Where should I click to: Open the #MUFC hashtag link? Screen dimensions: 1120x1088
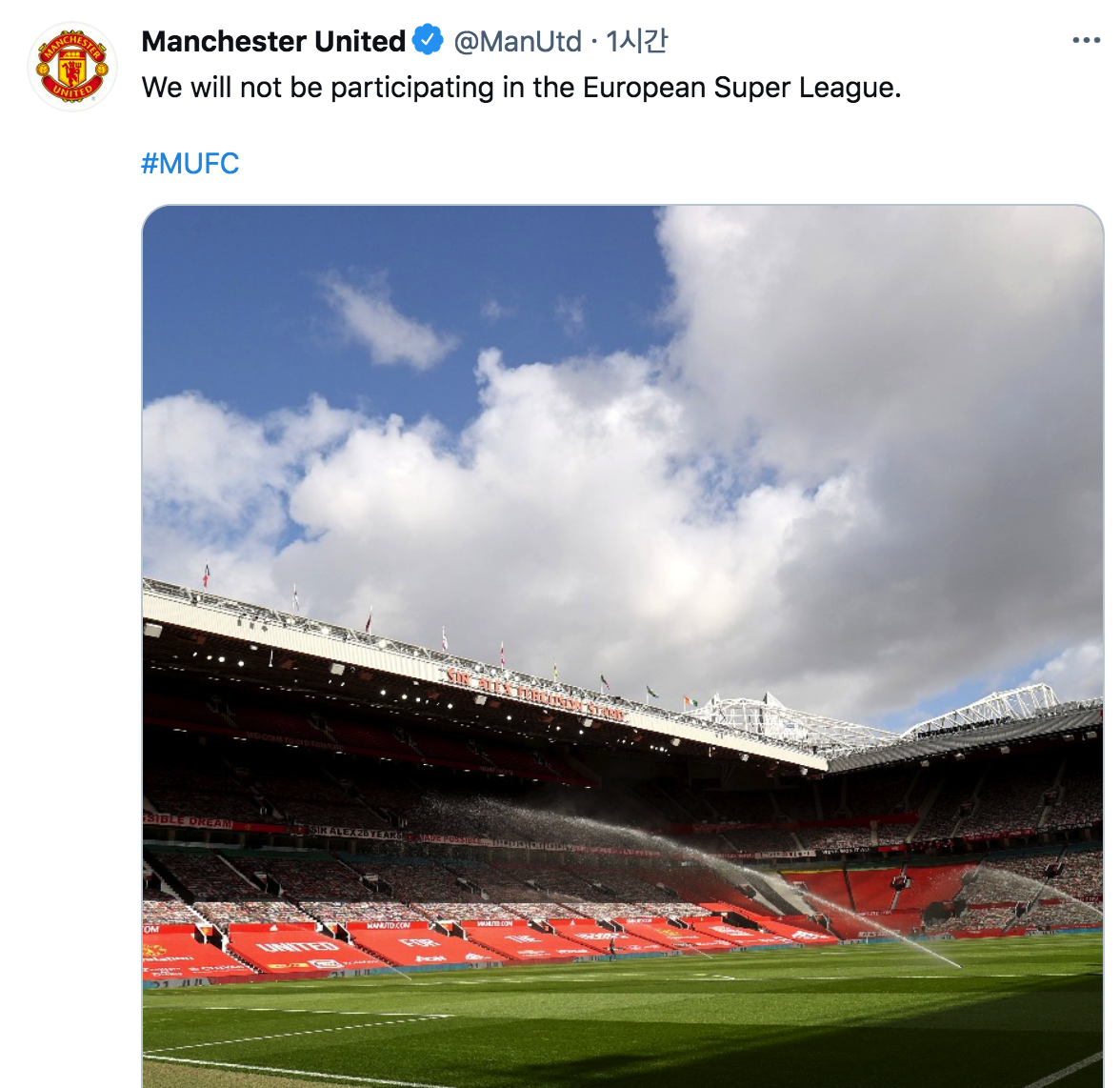coord(190,164)
